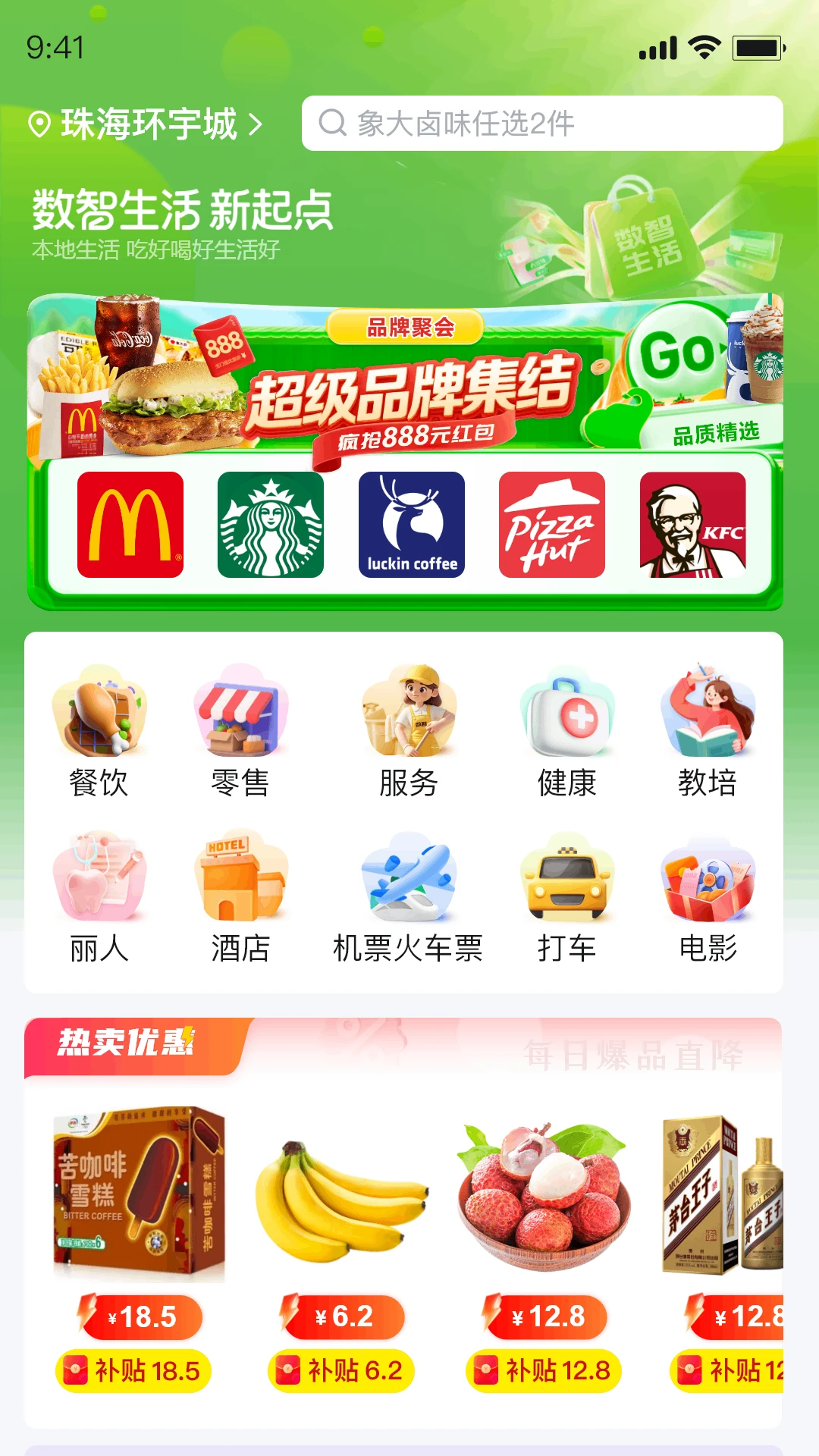
Task: View the lychee deal with 补贴 12.8
Action: click(544, 1370)
